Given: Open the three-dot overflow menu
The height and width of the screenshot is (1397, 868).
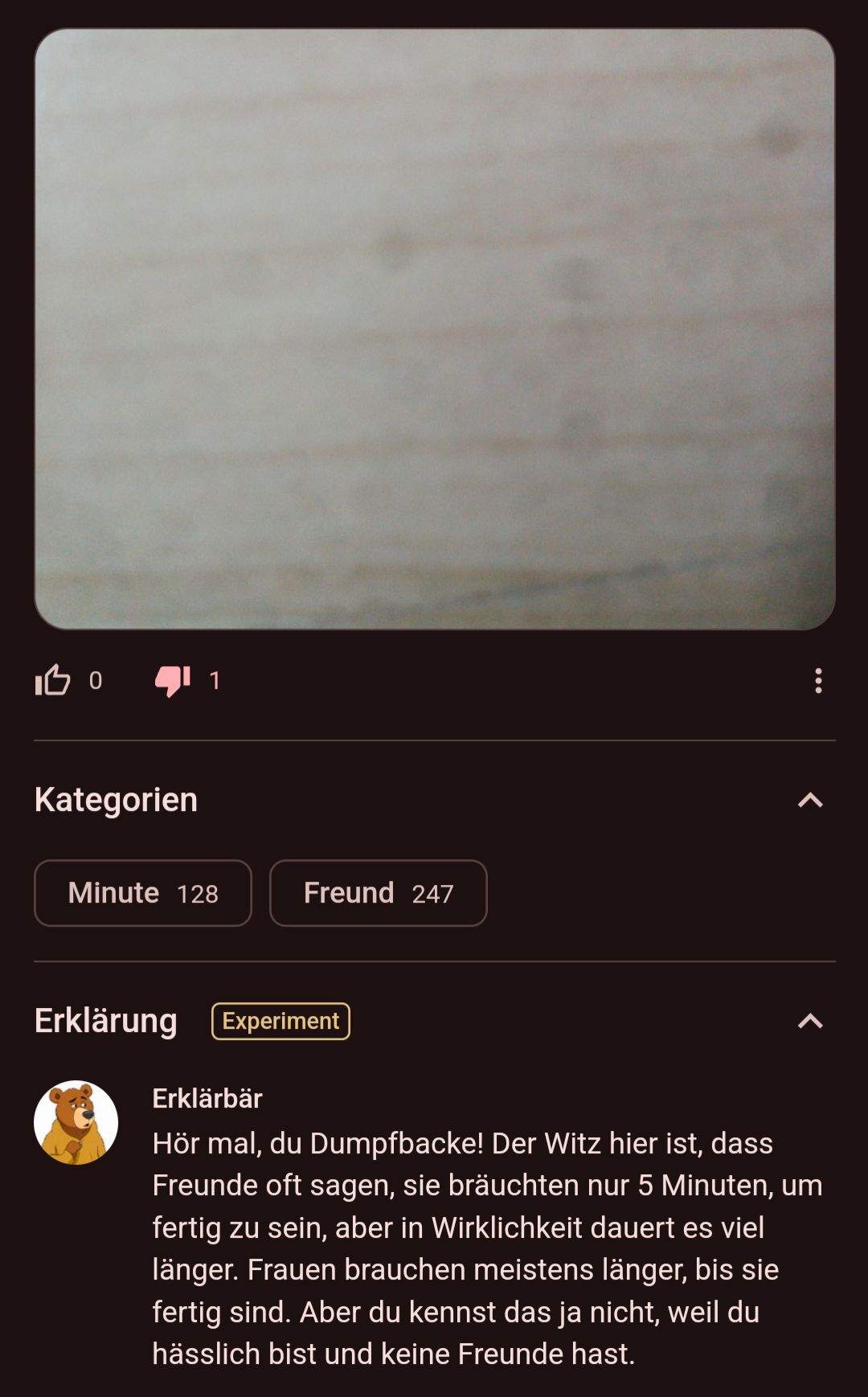Looking at the screenshot, I should pyautogui.click(x=818, y=681).
